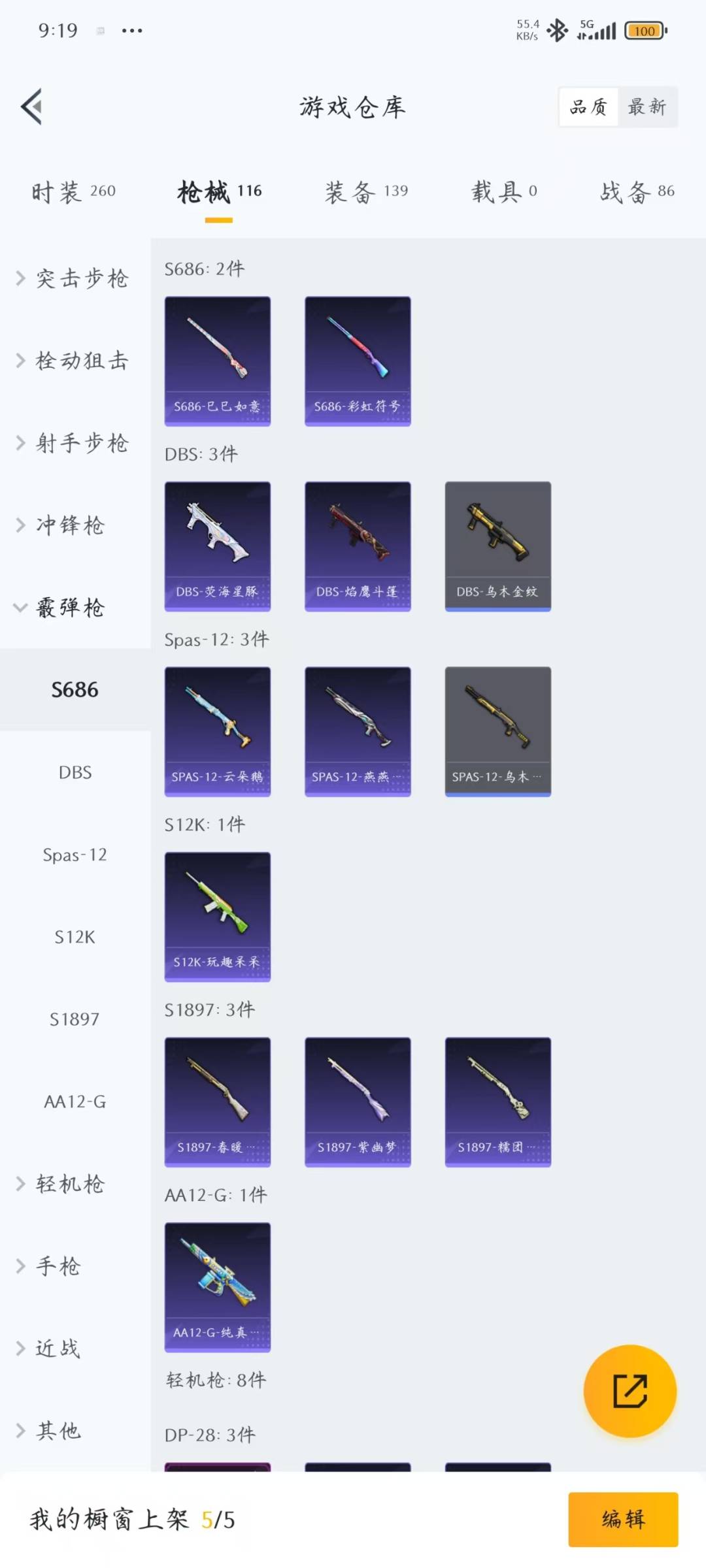706x1568 pixels.
Task: Tap the Bluetooth icon in the status bar
Action: click(558, 30)
